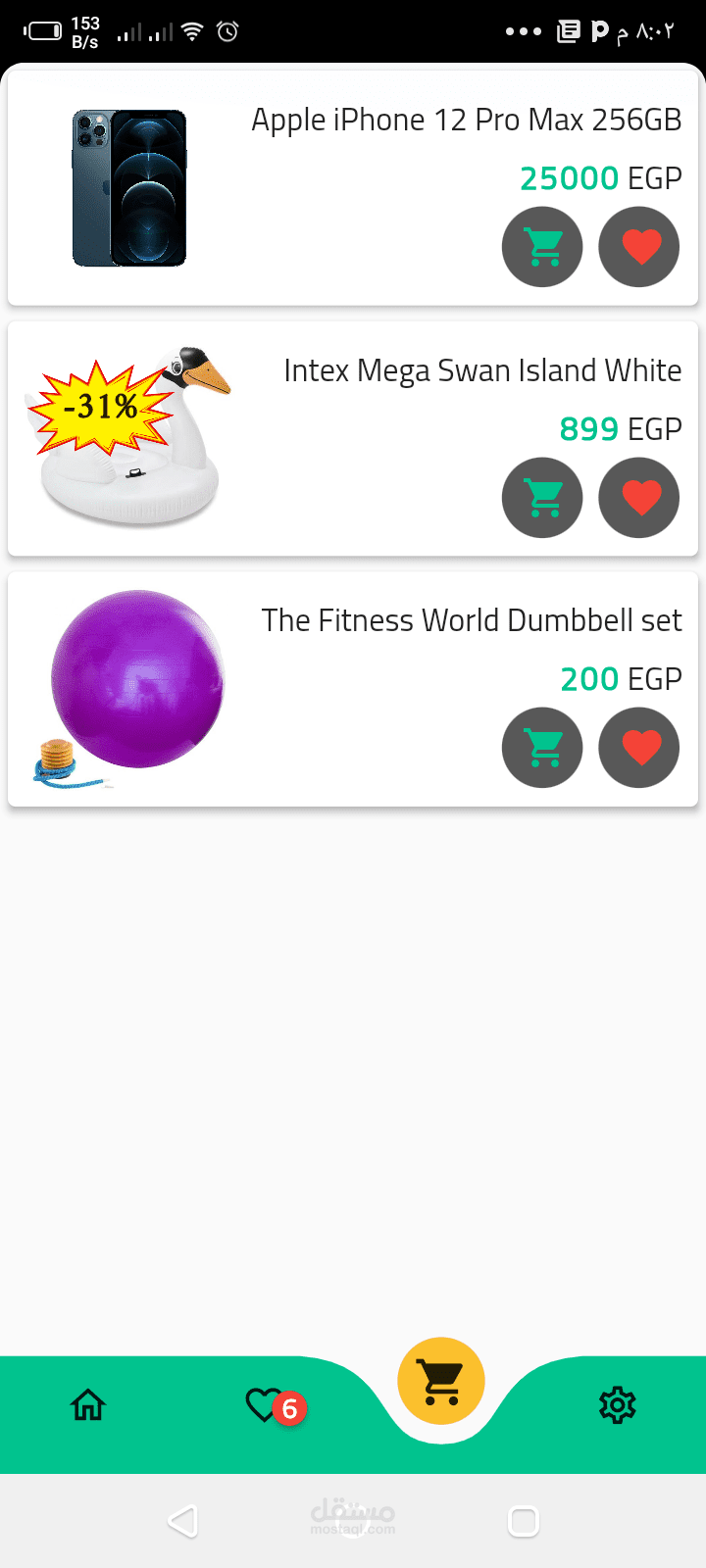Add Fitness World Dumbbell set to cart
706x1568 pixels.
coord(542,748)
